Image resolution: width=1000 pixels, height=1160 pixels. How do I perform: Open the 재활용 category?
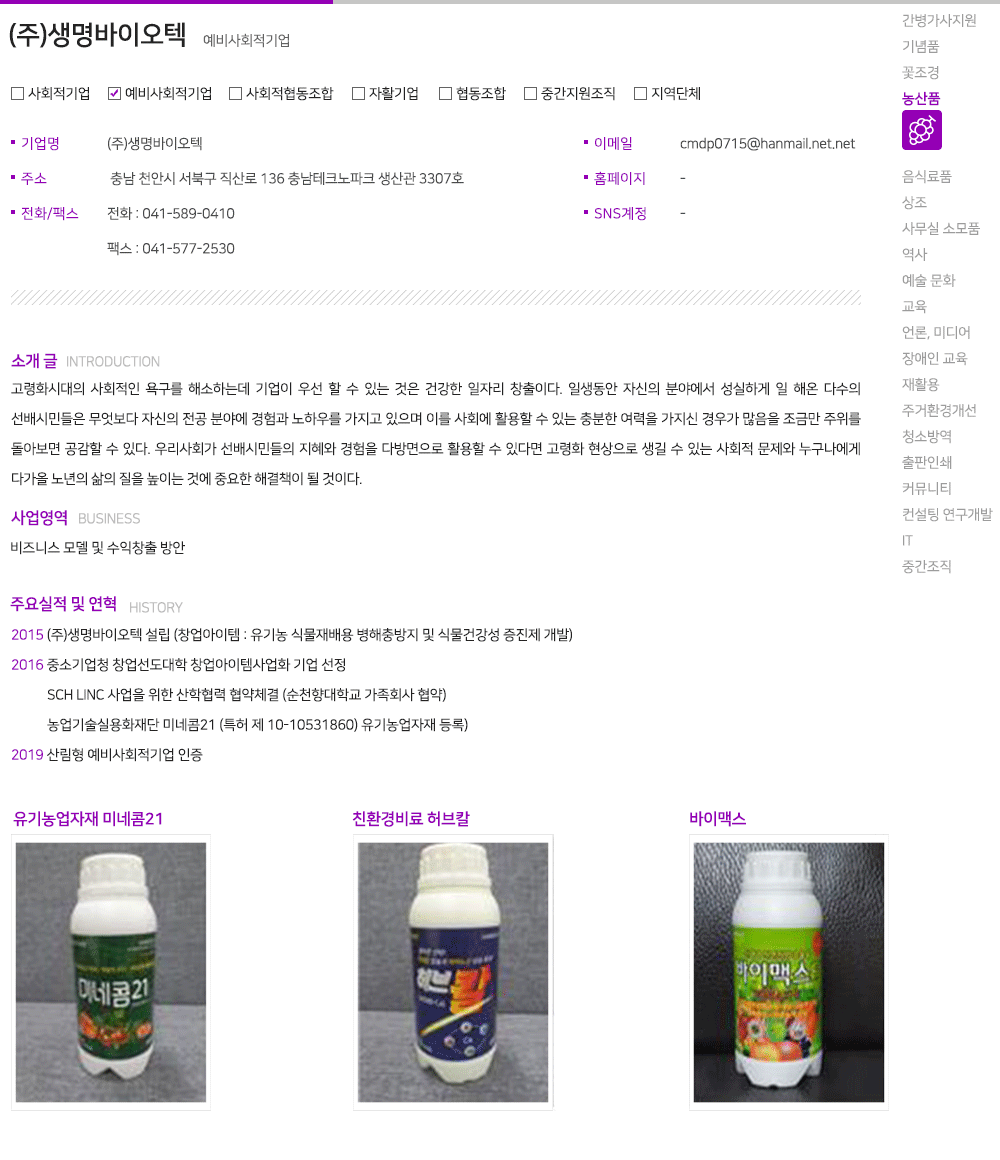(920, 384)
